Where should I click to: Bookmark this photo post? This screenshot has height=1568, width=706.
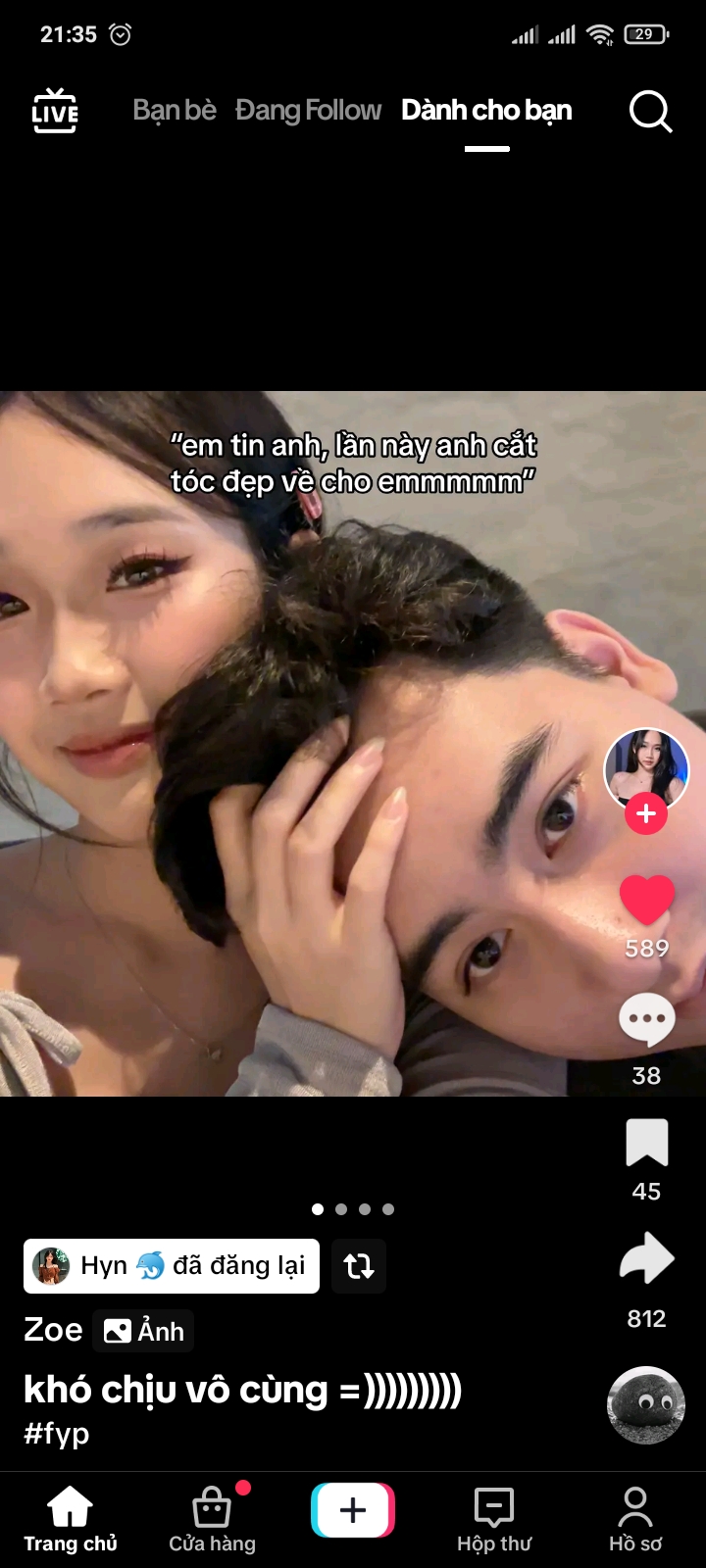(647, 1143)
